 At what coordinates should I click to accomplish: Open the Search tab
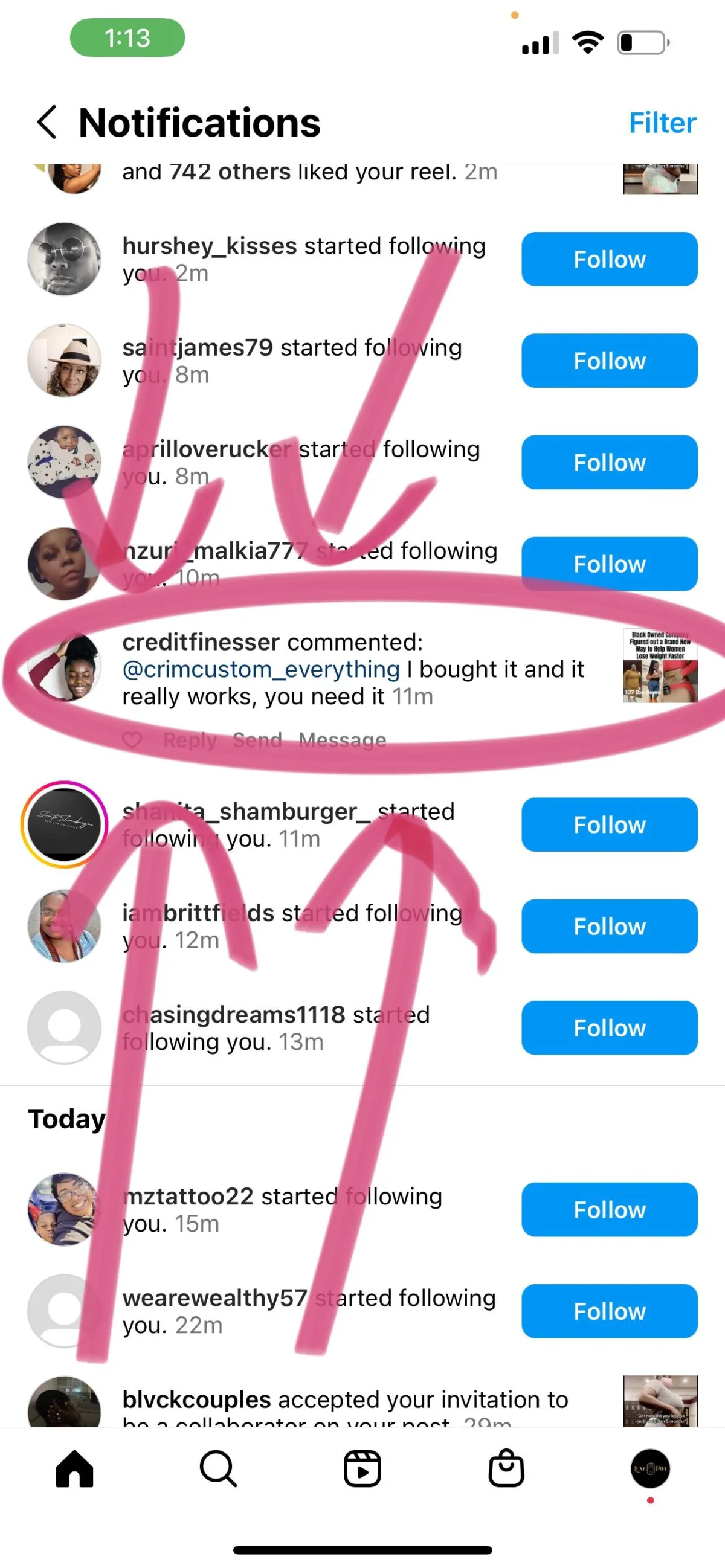pyautogui.click(x=218, y=1469)
